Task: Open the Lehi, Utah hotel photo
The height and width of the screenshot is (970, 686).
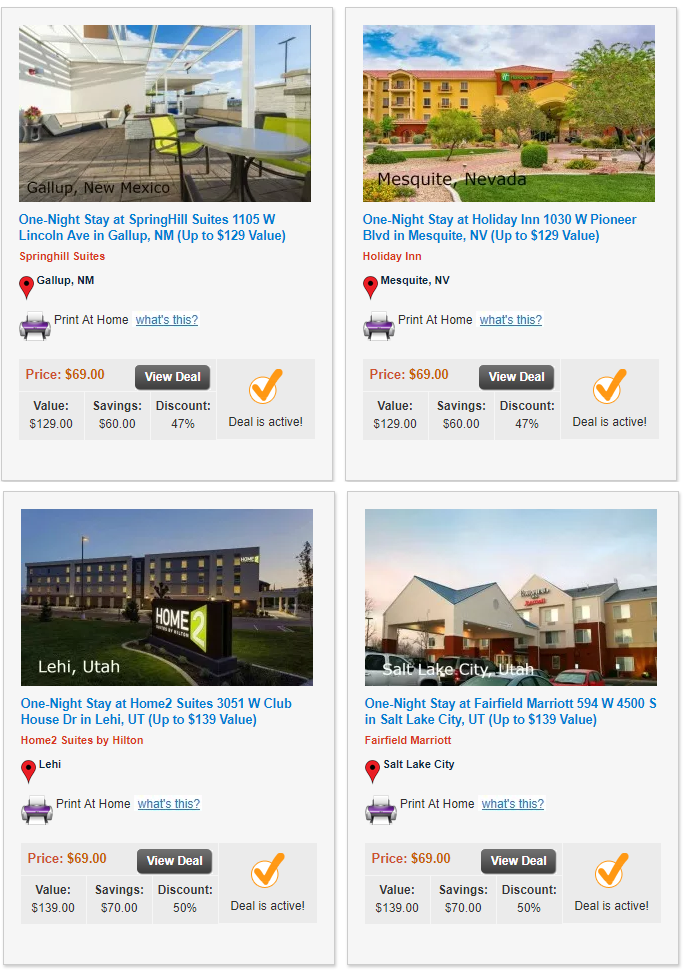Action: pos(167,597)
